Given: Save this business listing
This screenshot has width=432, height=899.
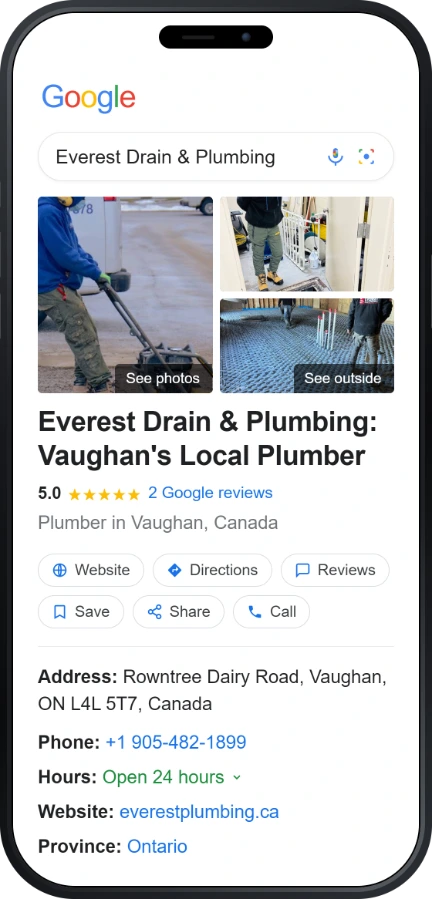Looking at the screenshot, I should [x=81, y=612].
